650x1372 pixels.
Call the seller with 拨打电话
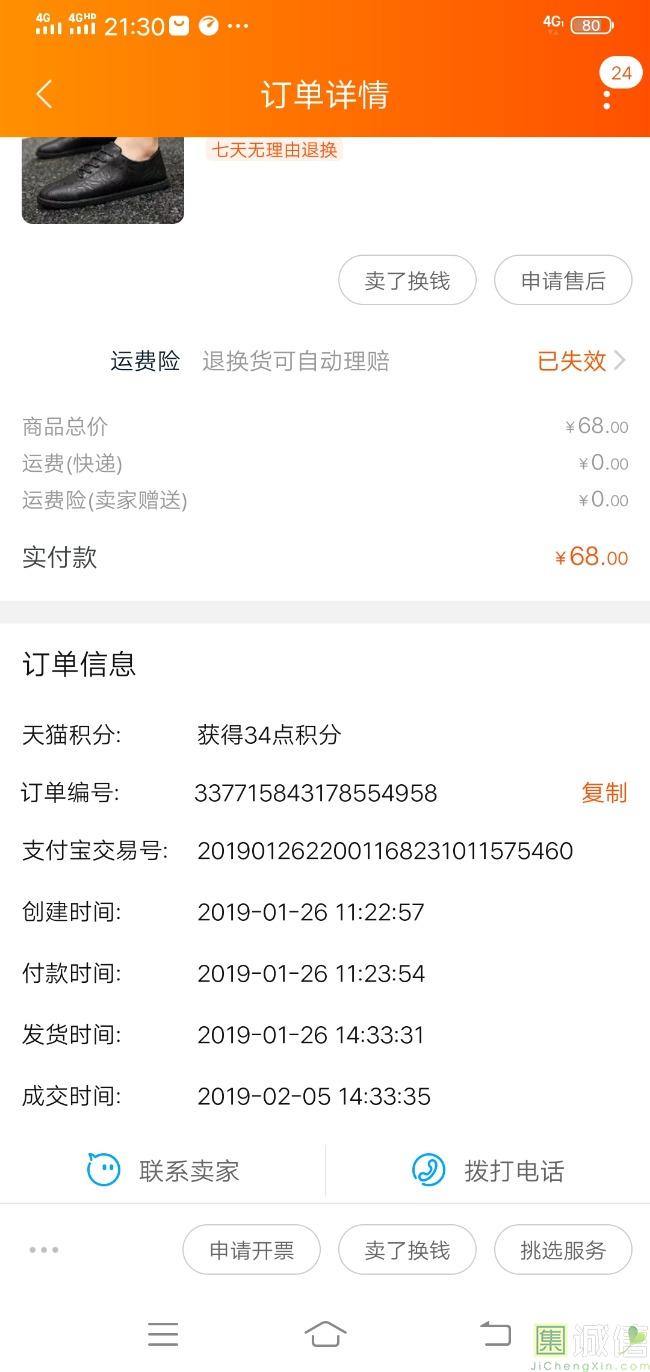[488, 1170]
